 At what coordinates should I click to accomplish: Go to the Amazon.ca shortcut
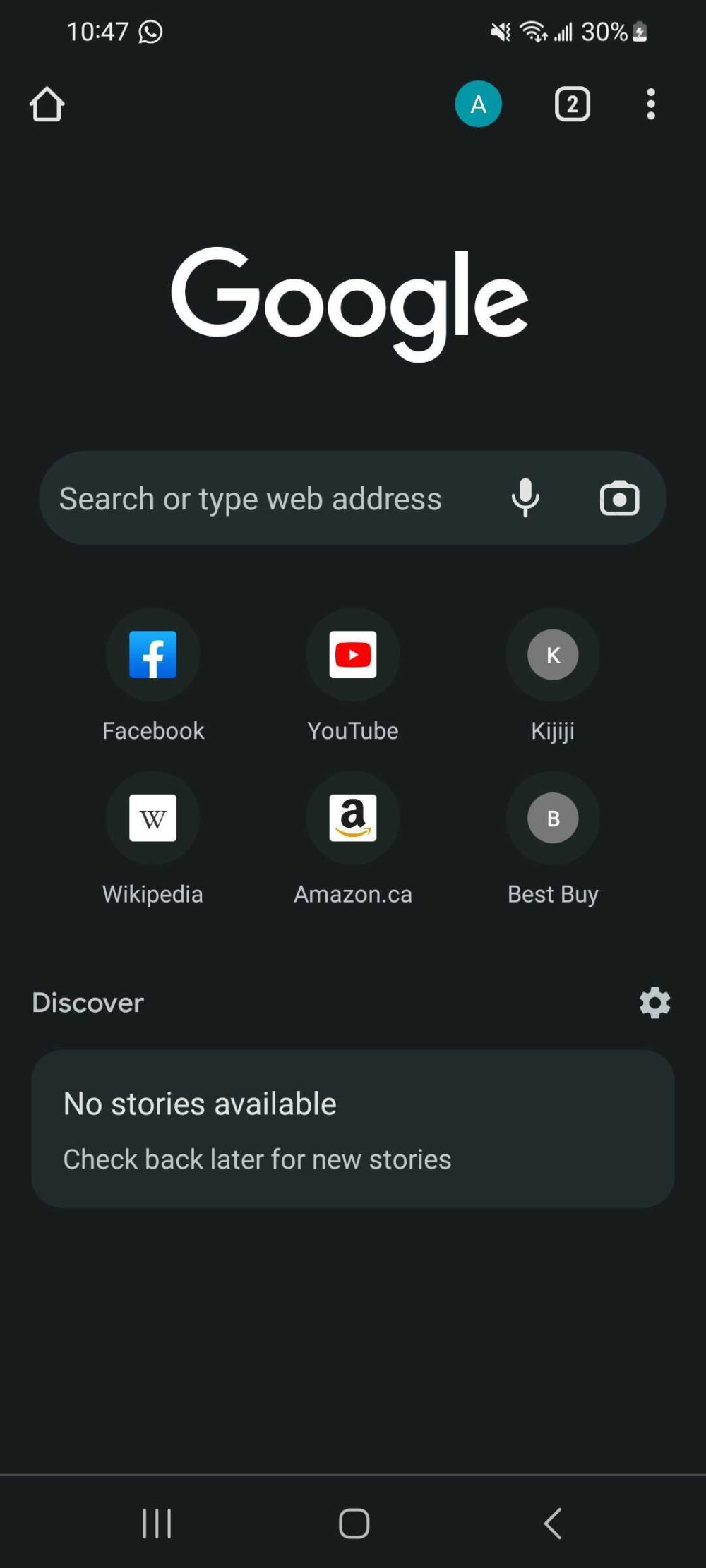353,819
